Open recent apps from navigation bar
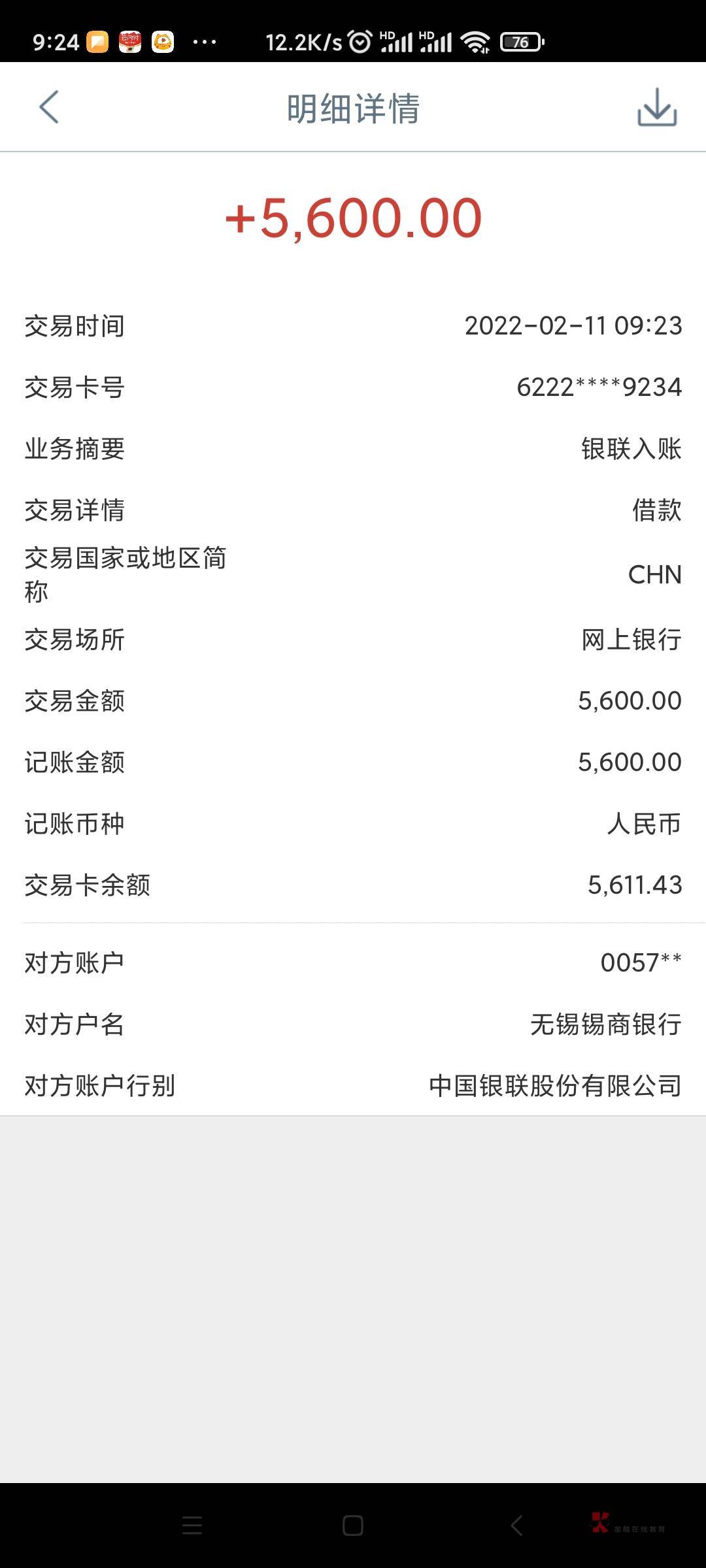The image size is (706, 1568). (x=192, y=1526)
